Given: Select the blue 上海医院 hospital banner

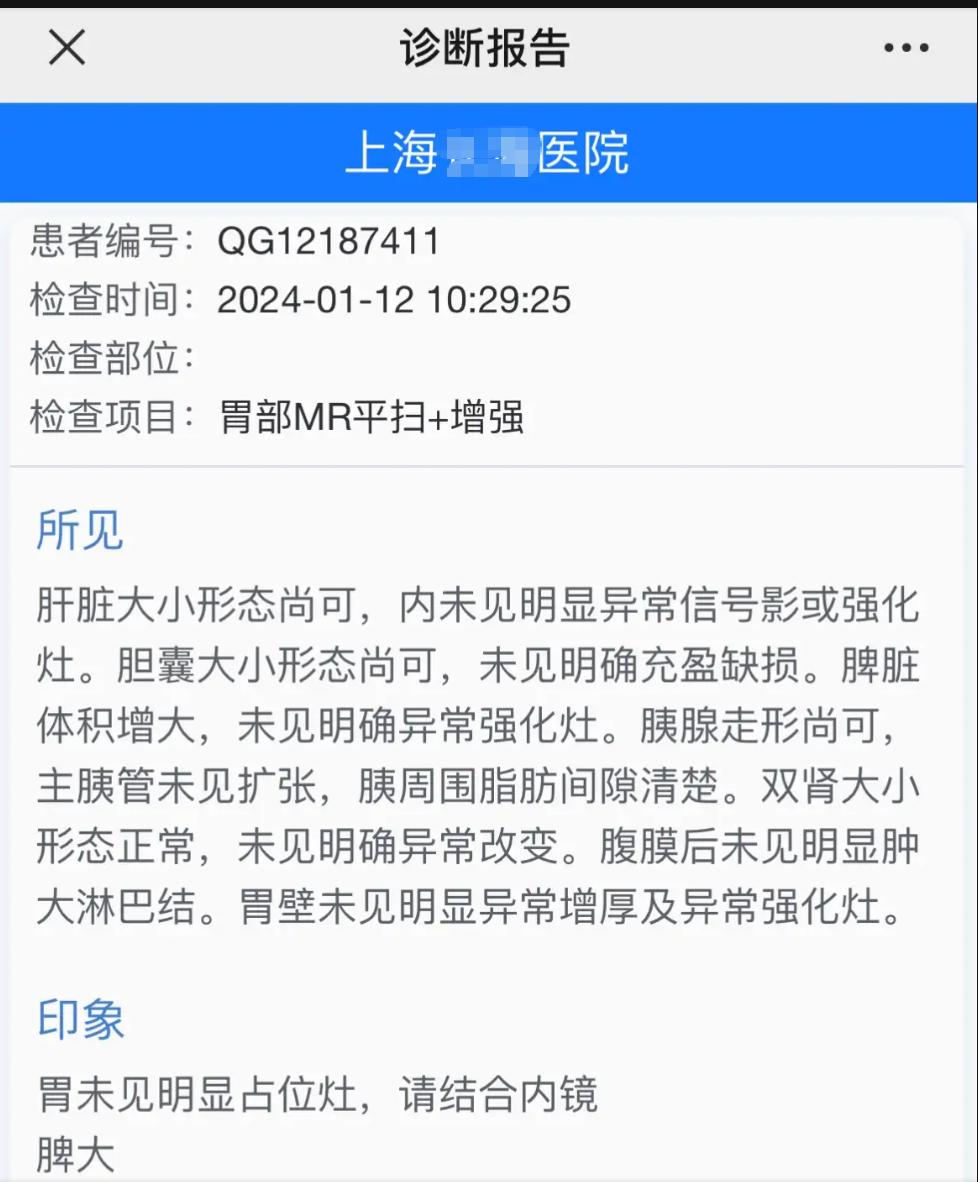Looking at the screenshot, I should [489, 152].
